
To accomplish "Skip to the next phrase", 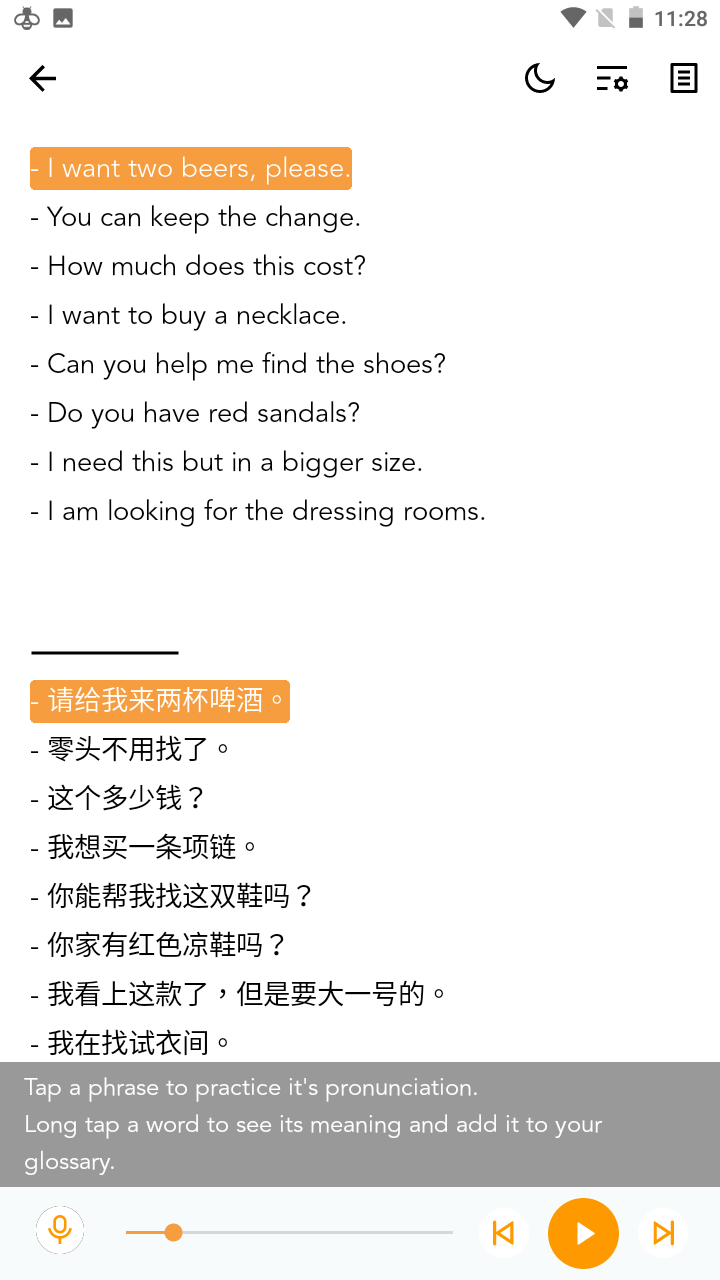I will tap(663, 1233).
